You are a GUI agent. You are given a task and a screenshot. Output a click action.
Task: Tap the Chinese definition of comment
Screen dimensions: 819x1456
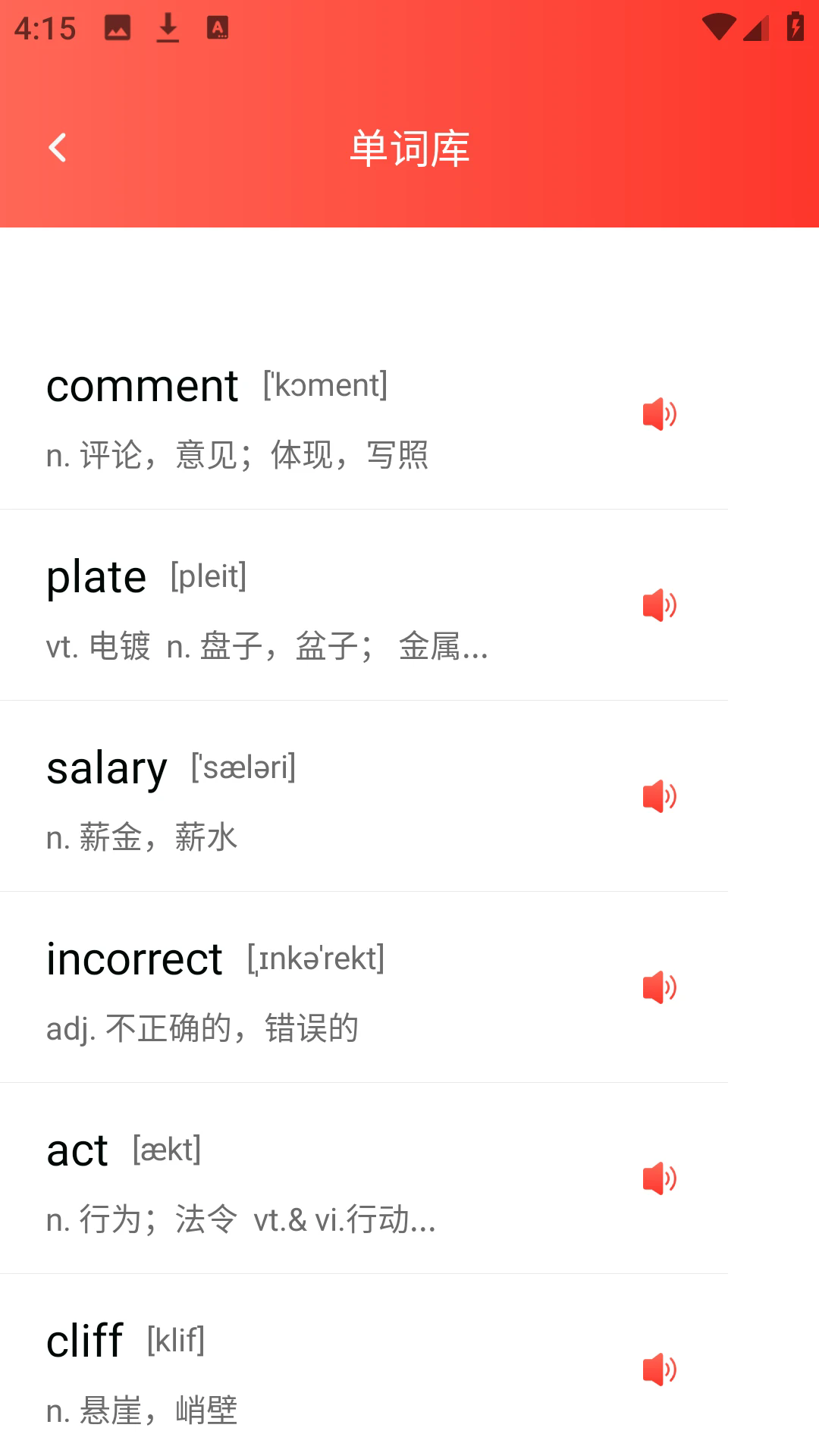coord(237,455)
